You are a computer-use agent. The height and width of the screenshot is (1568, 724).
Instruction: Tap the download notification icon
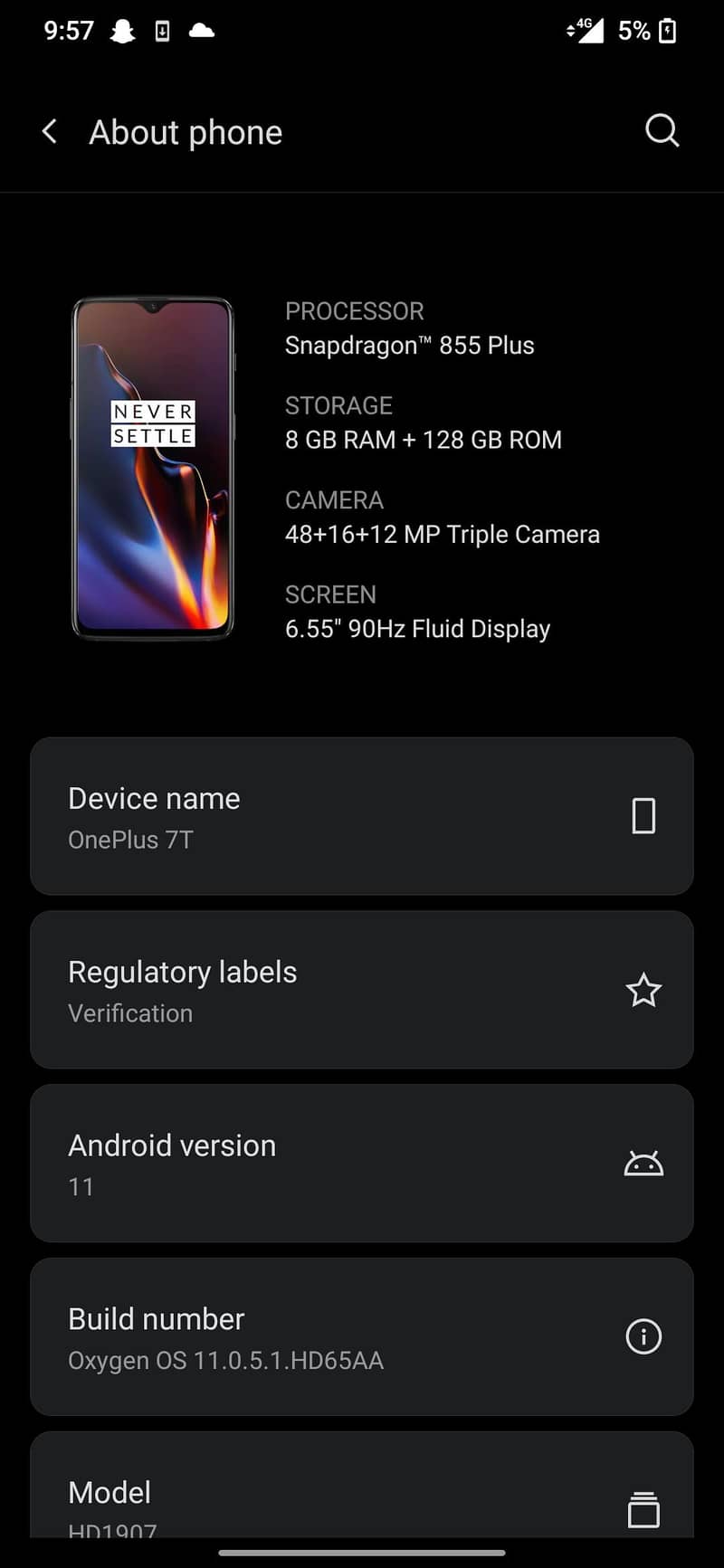pos(162,30)
